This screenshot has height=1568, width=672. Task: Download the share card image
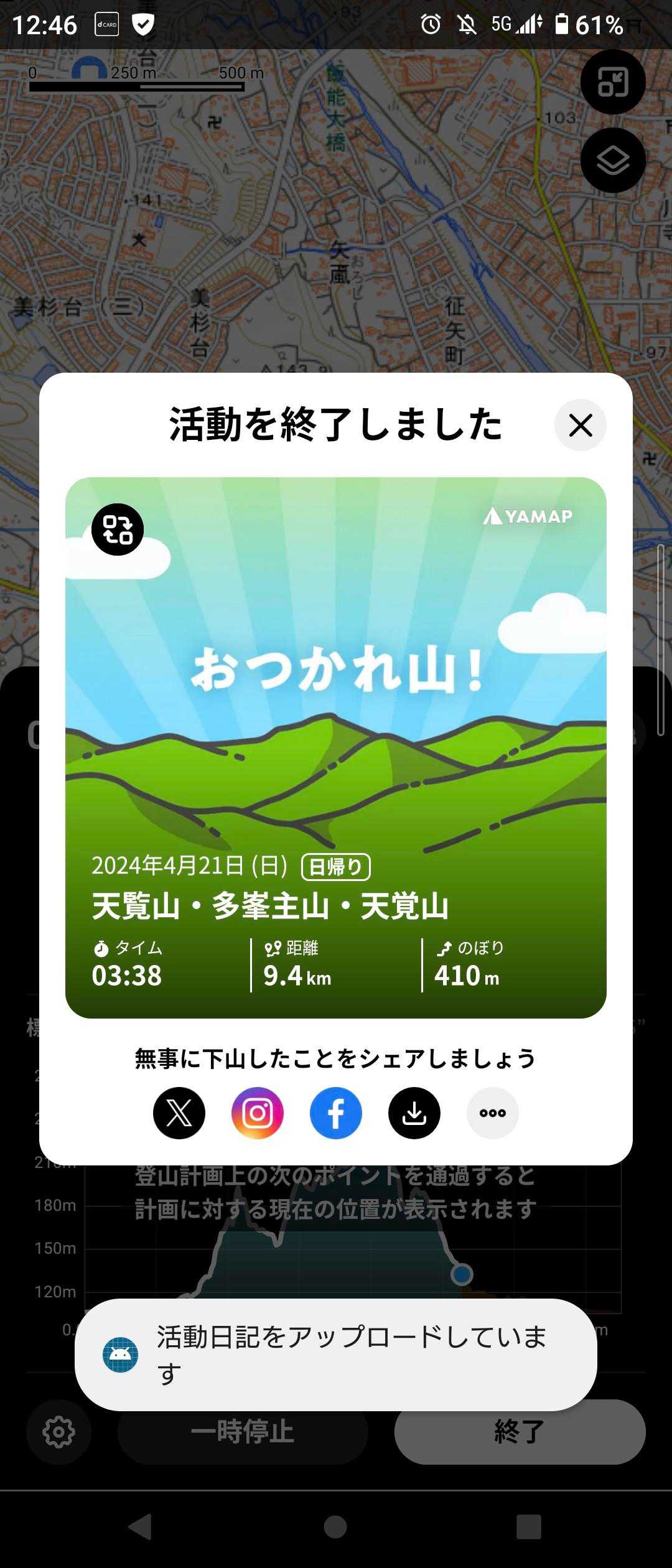click(414, 1113)
